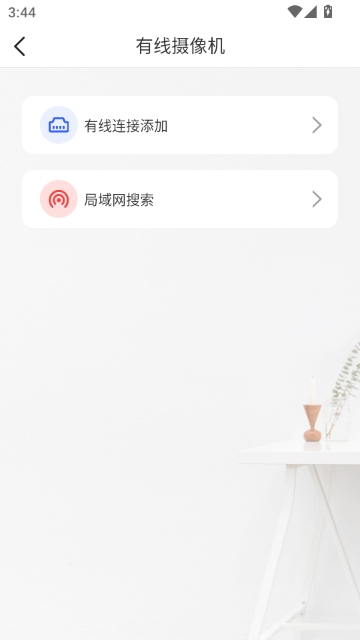Open the 局域网搜索 option
The image size is (360, 640).
point(180,199)
